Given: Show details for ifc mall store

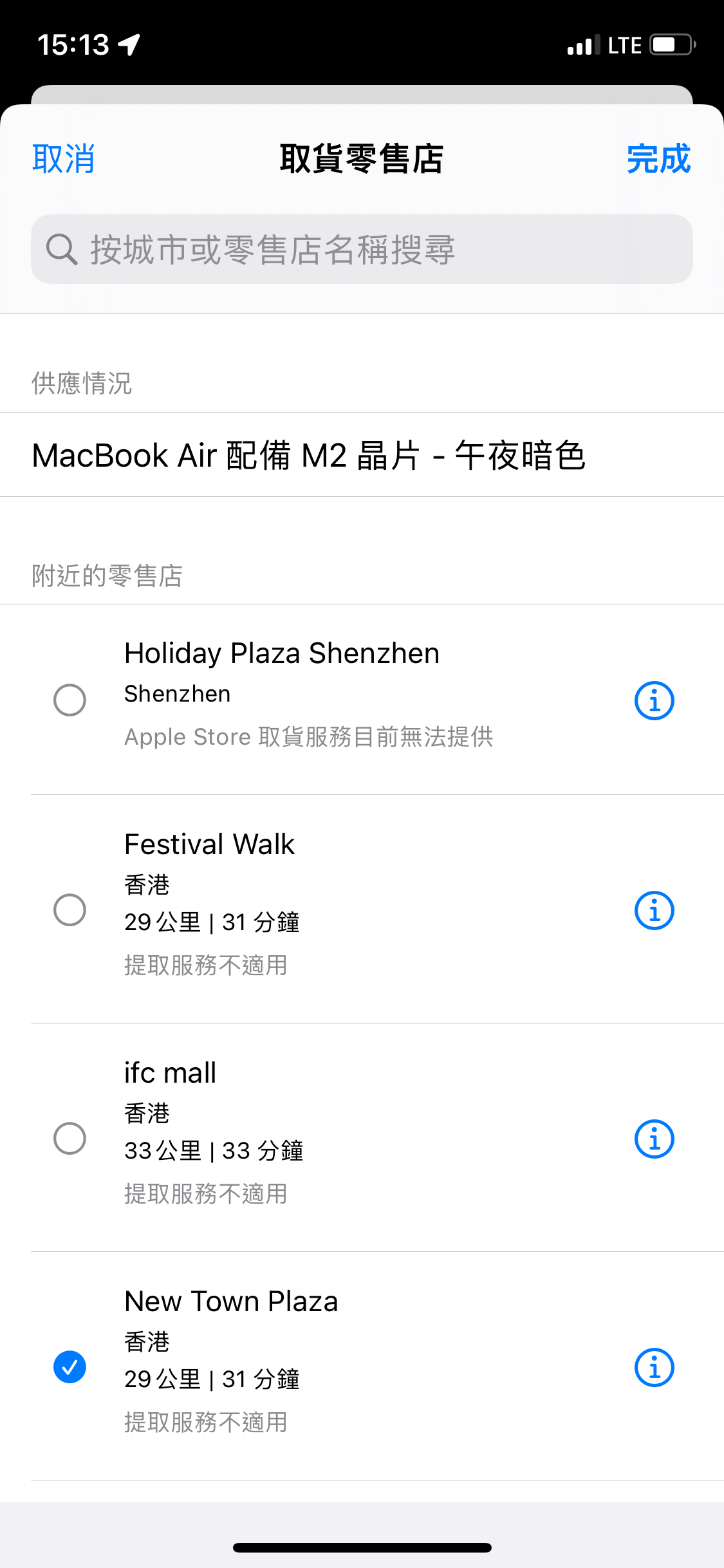Looking at the screenshot, I should [x=654, y=1139].
